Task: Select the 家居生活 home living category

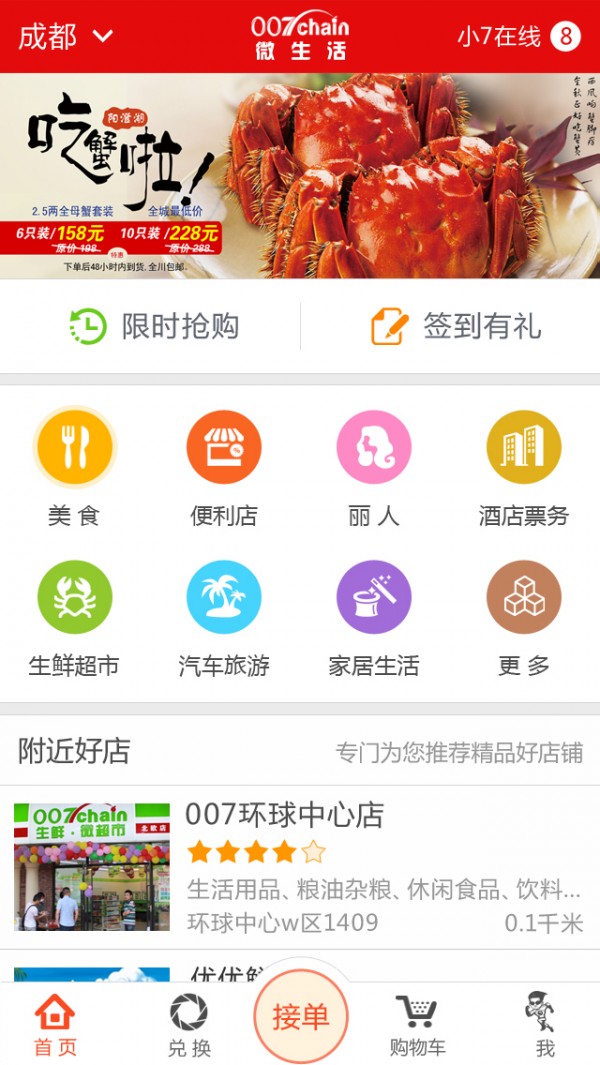Action: point(374,617)
